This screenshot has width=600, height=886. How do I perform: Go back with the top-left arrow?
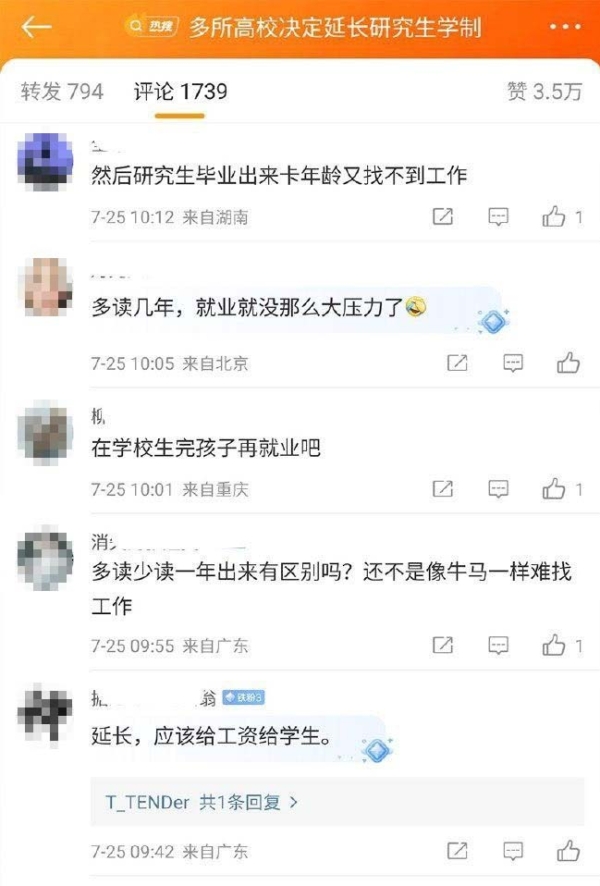(x=37, y=27)
